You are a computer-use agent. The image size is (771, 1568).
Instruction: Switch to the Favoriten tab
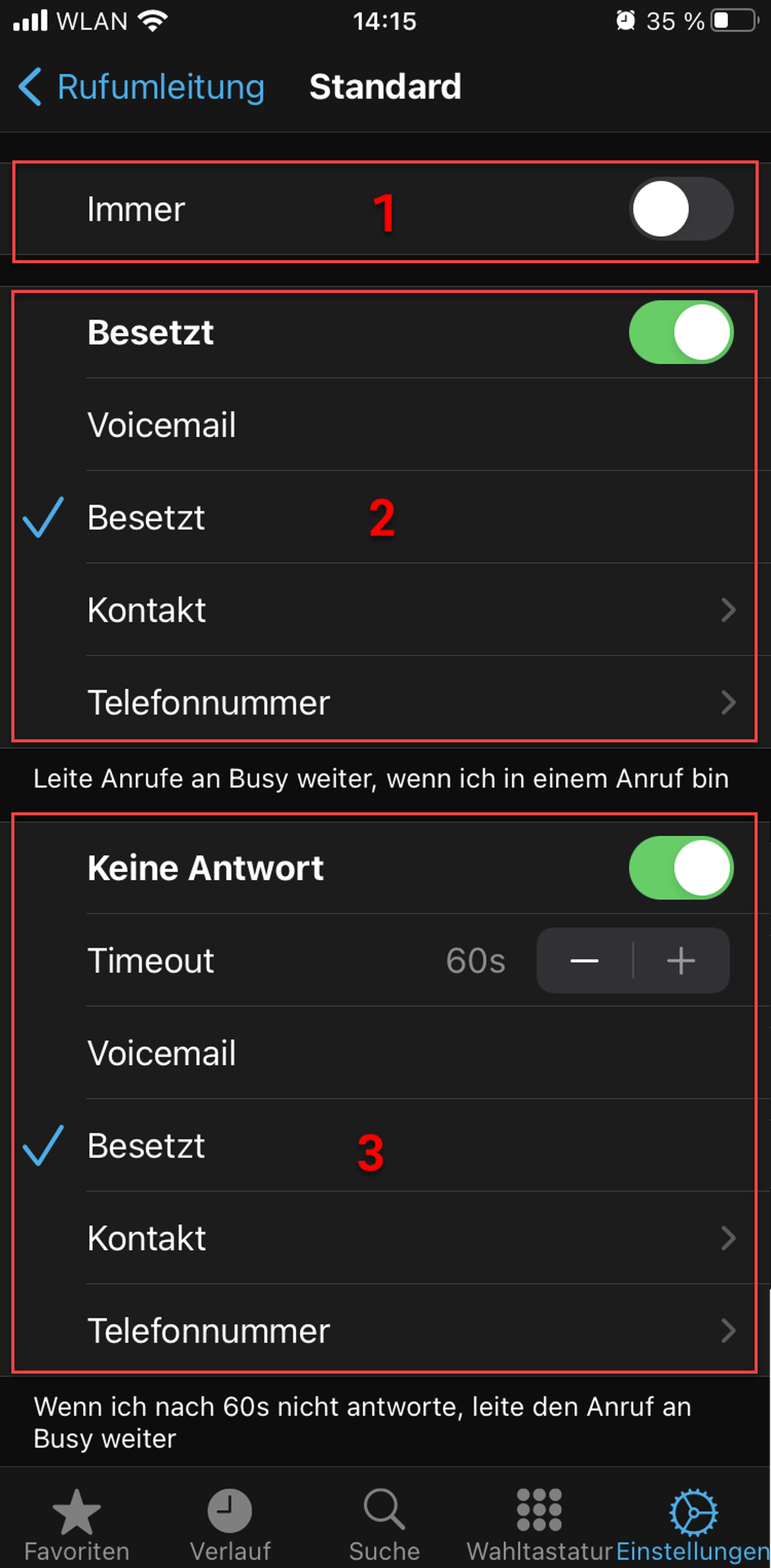(77, 1525)
